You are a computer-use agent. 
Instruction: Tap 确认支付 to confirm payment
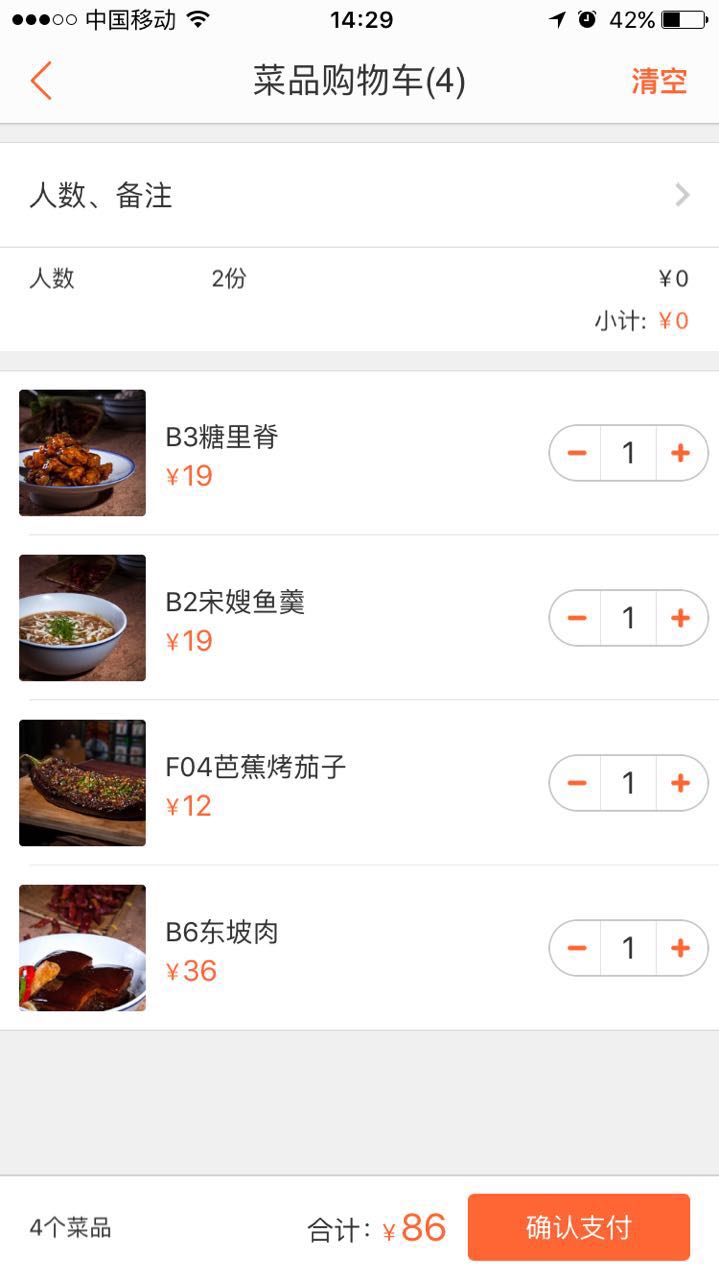pos(578,1227)
